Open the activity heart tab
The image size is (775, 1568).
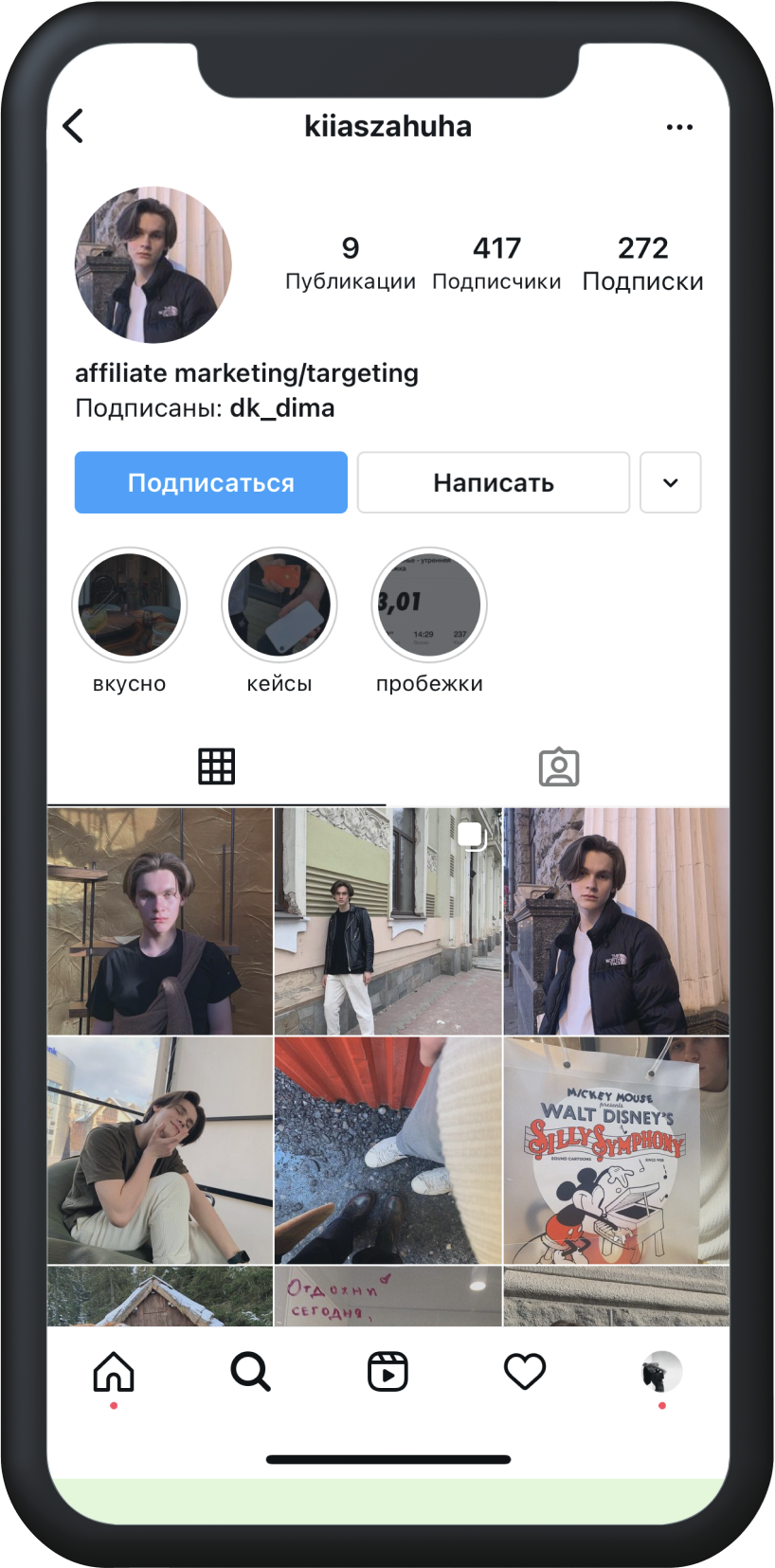tap(525, 1371)
